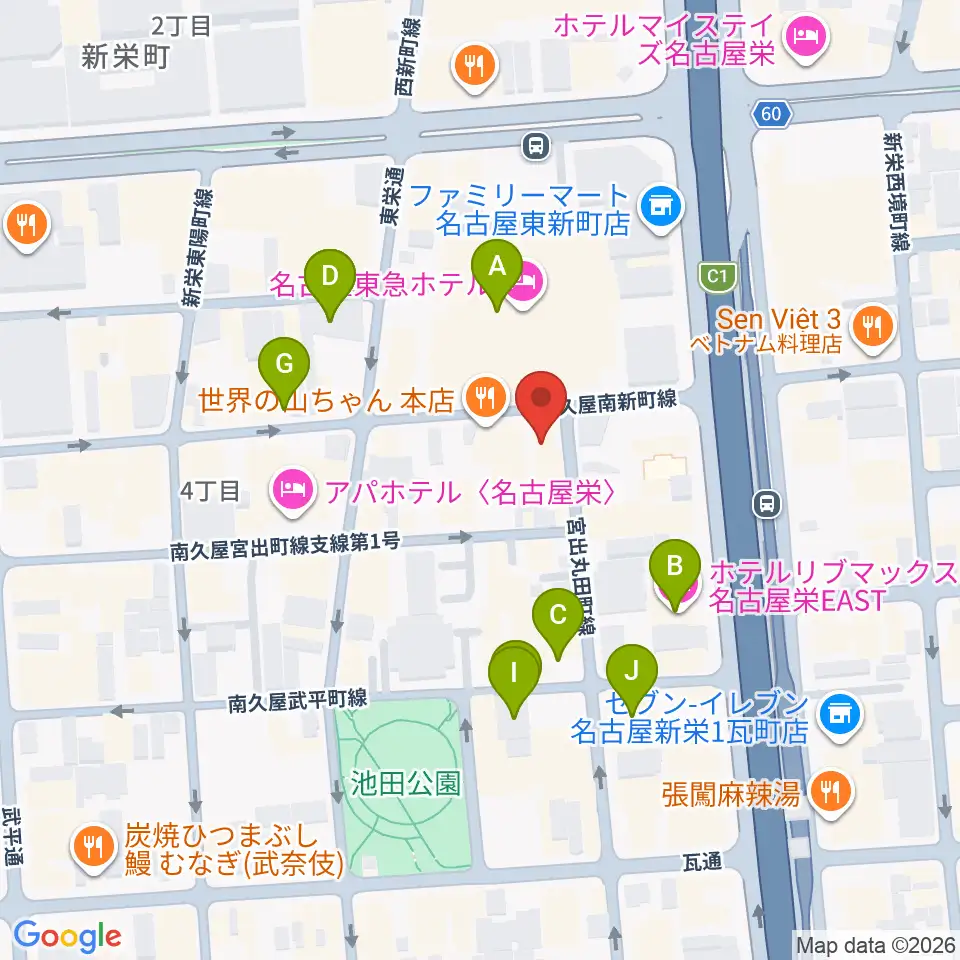960x960 pixels.
Task: Open the Sen Việt 3 restaurant pin
Action: coord(873,331)
